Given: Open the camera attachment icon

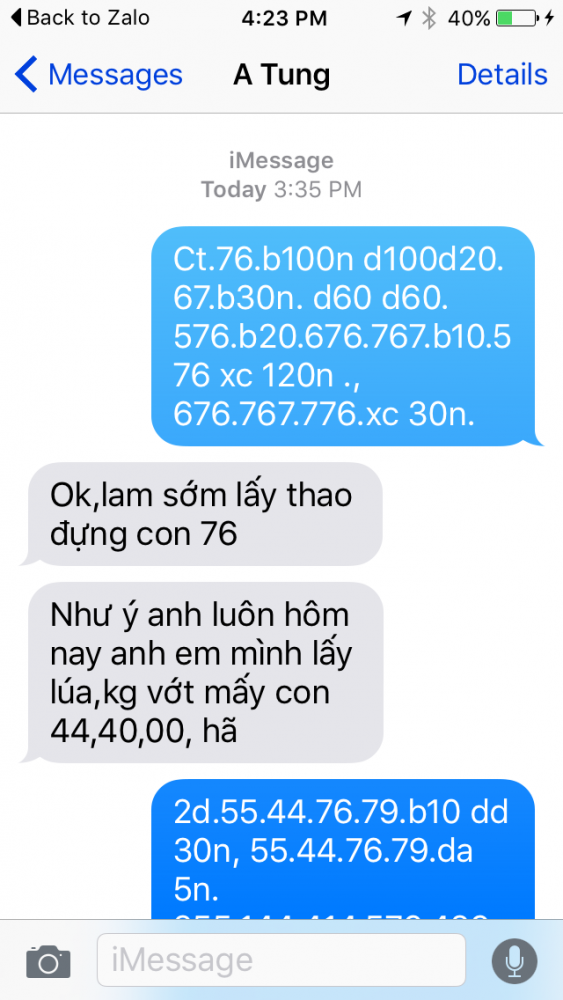Looking at the screenshot, I should (48, 961).
